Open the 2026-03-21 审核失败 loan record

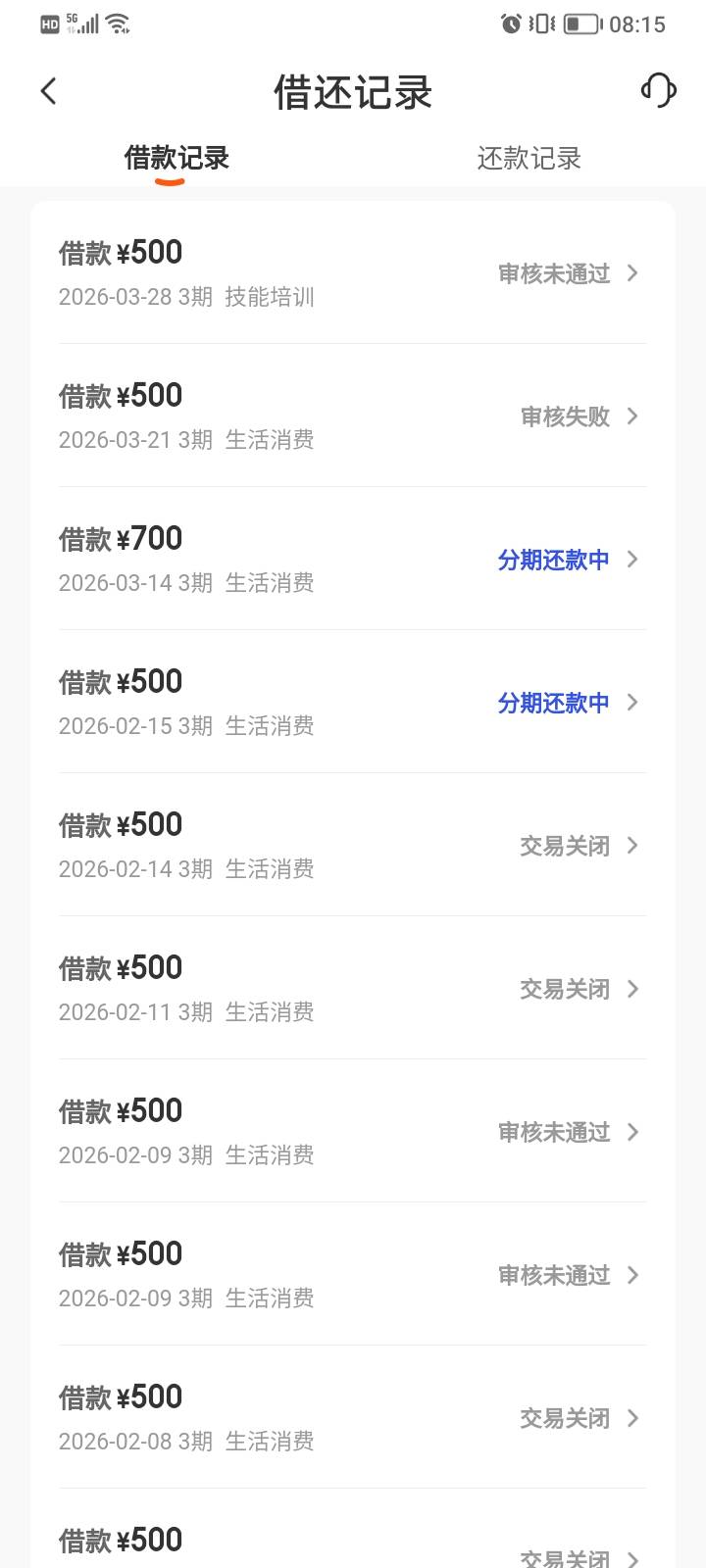[353, 416]
